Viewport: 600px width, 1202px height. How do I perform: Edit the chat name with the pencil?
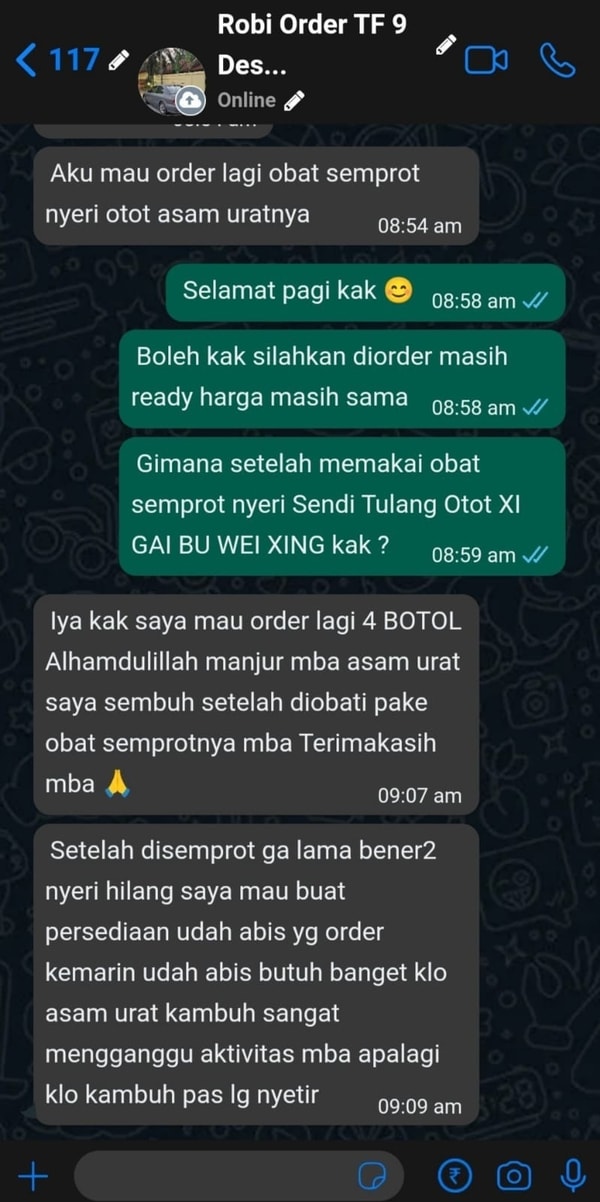click(446, 45)
